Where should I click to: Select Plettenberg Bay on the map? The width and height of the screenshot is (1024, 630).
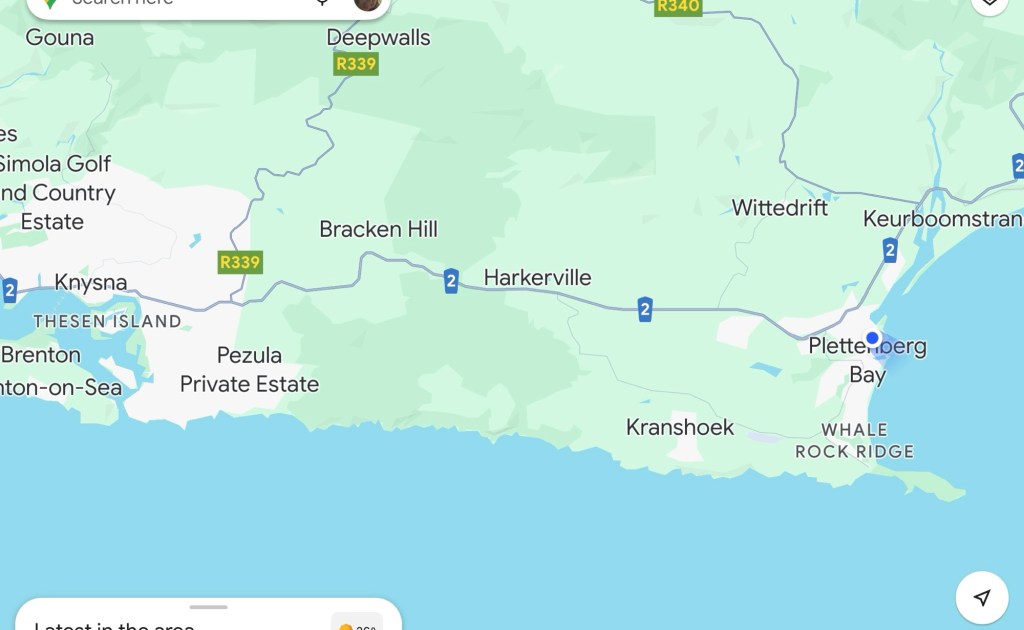click(867, 360)
